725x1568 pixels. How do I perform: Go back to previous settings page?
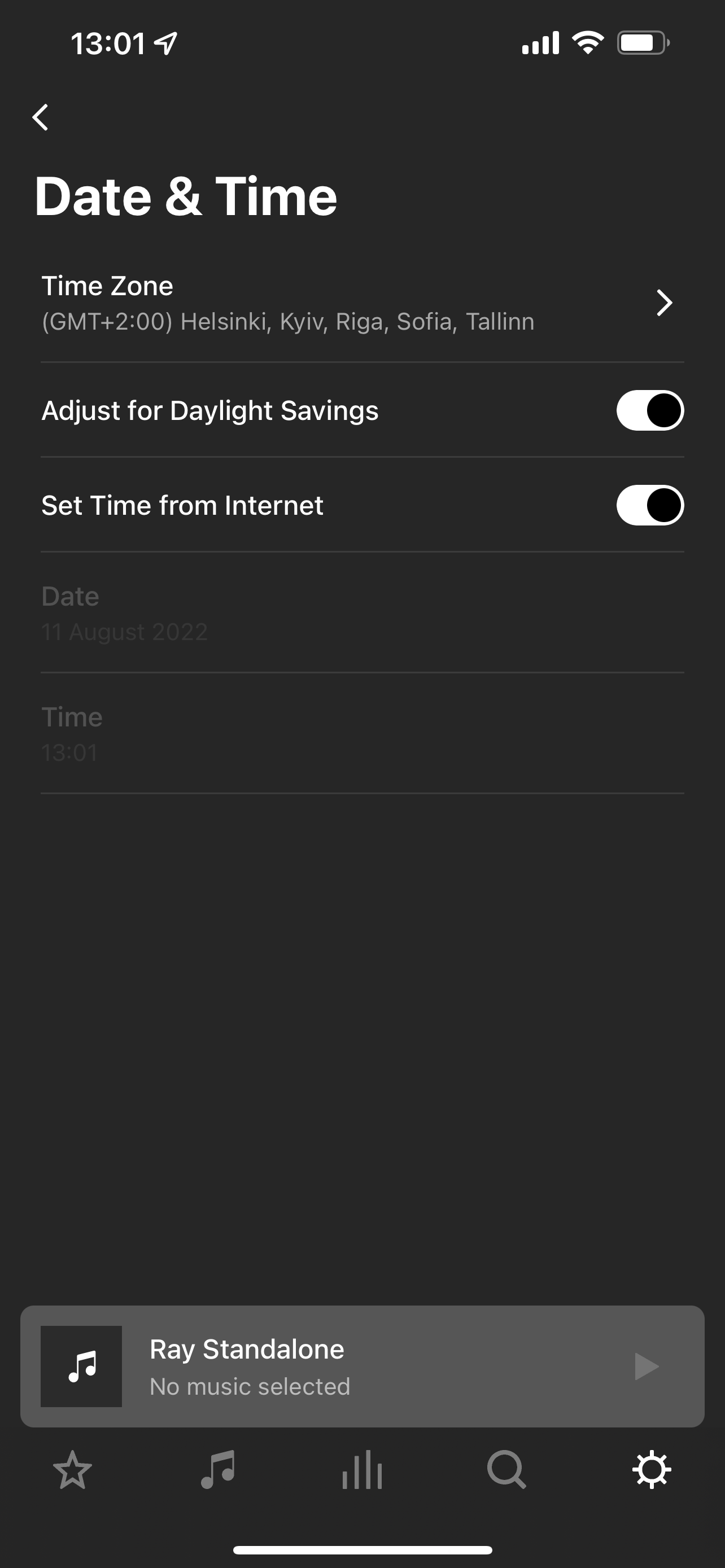tap(41, 117)
